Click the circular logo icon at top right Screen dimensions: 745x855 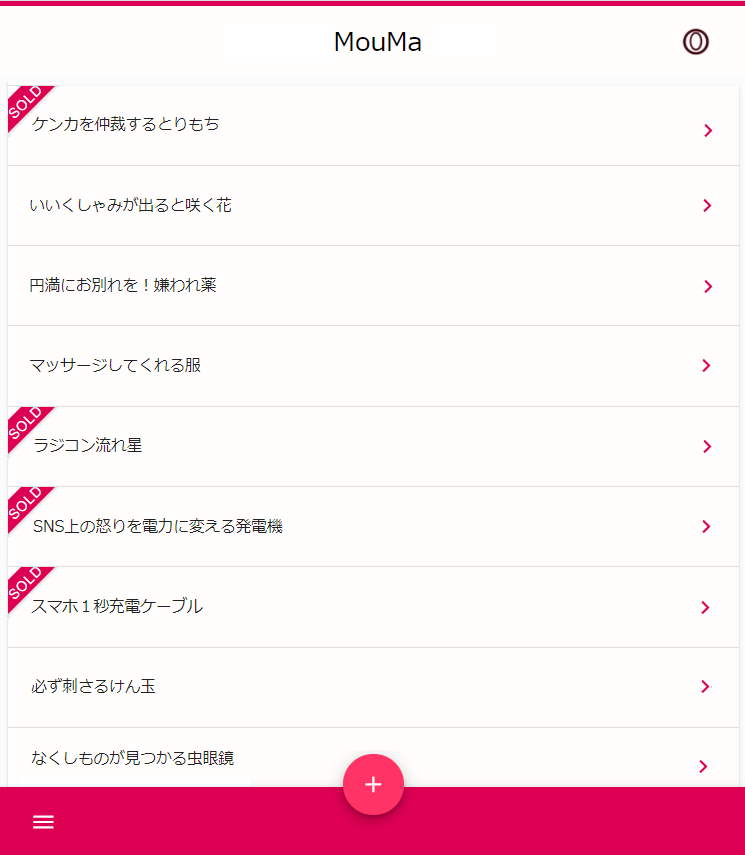(695, 42)
